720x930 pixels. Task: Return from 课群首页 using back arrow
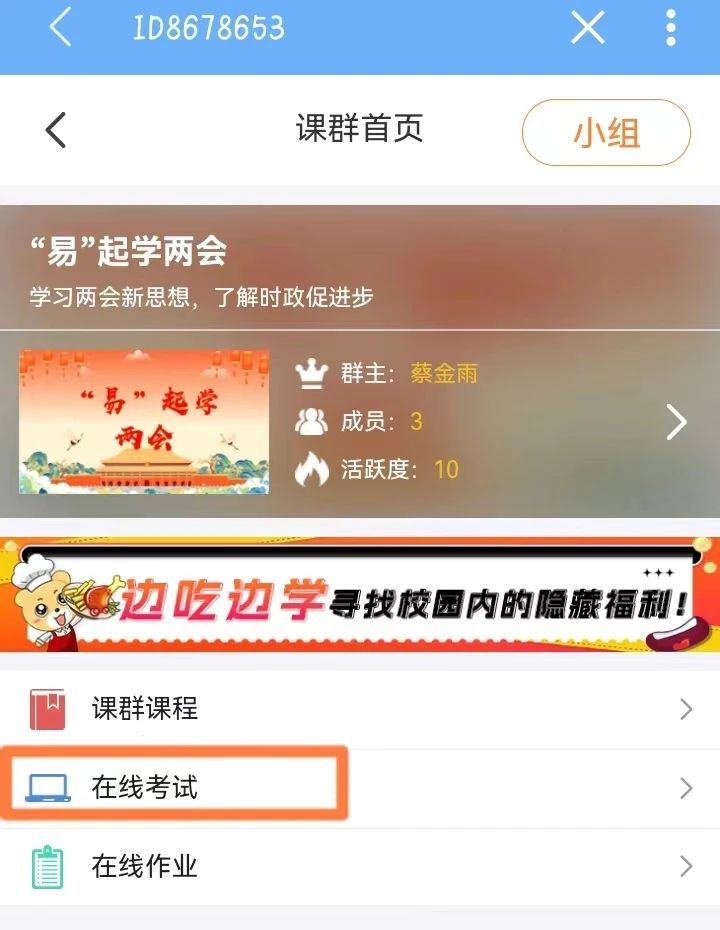click(56, 130)
